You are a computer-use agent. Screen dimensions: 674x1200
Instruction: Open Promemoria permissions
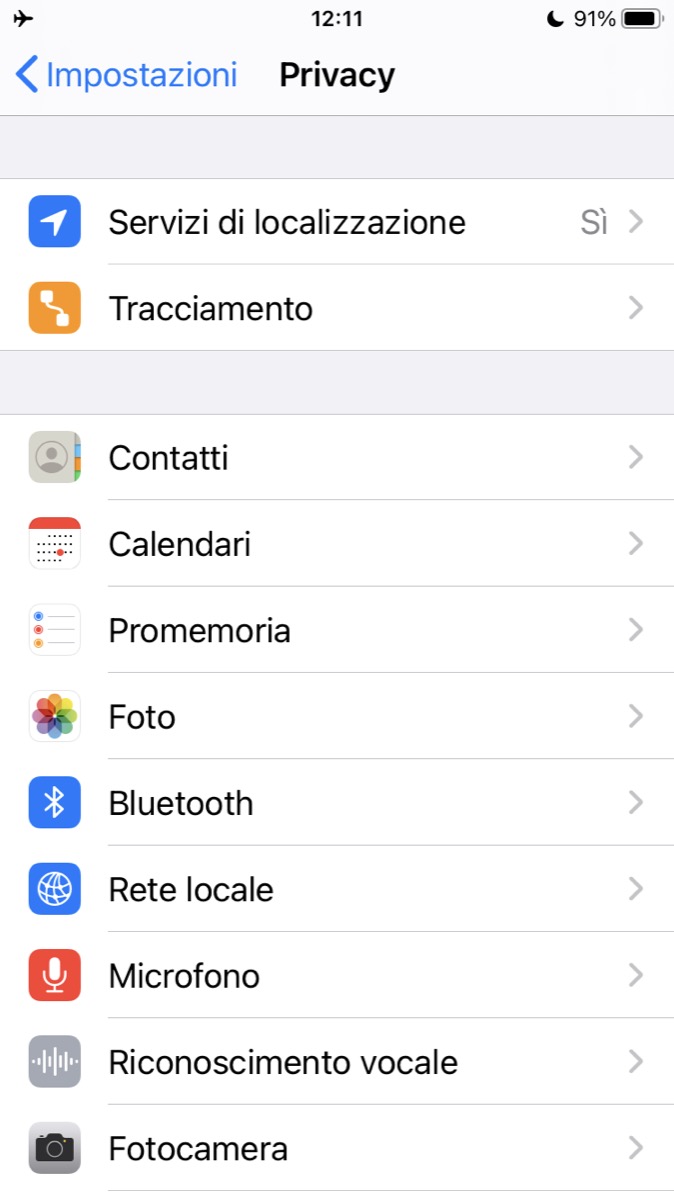[x=337, y=630]
